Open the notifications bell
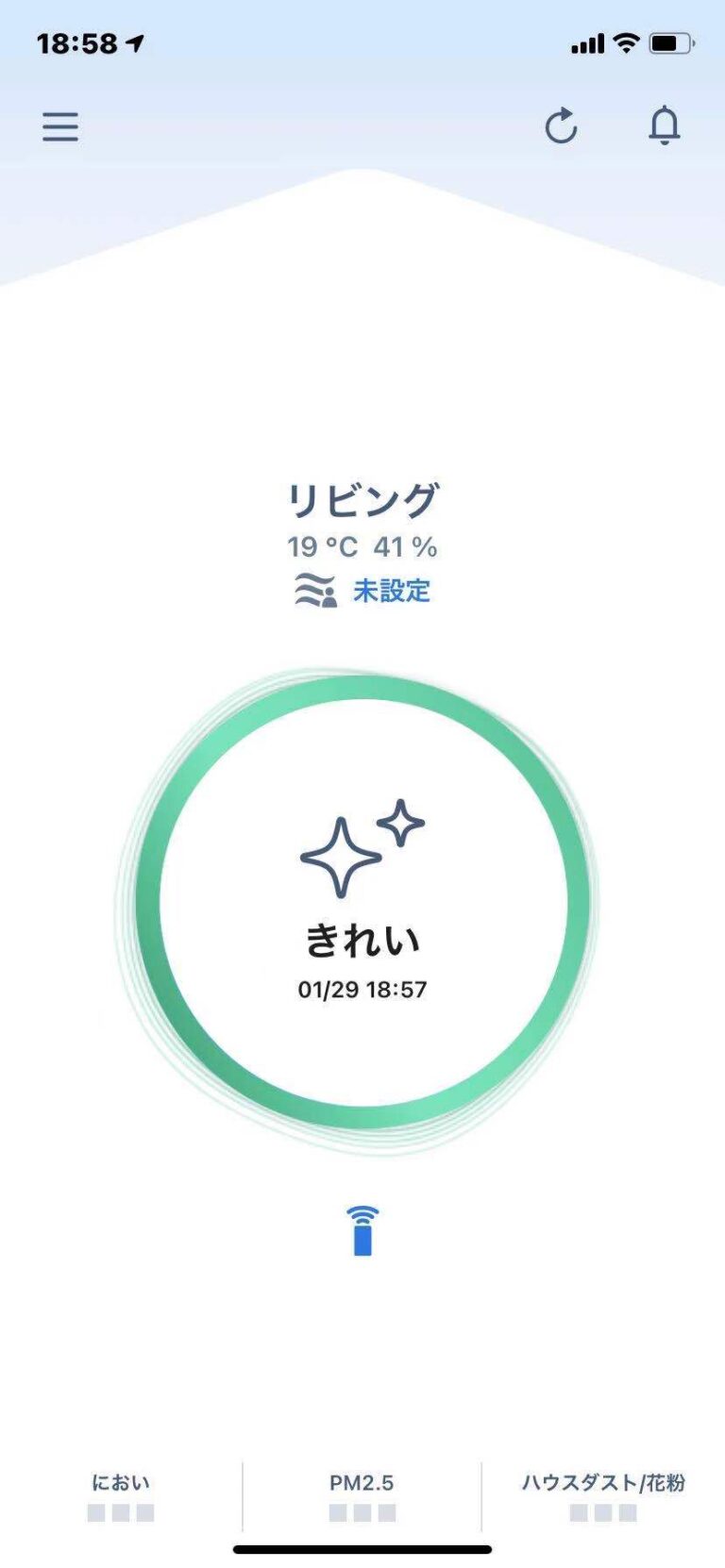The height and width of the screenshot is (1568, 725). (665, 125)
